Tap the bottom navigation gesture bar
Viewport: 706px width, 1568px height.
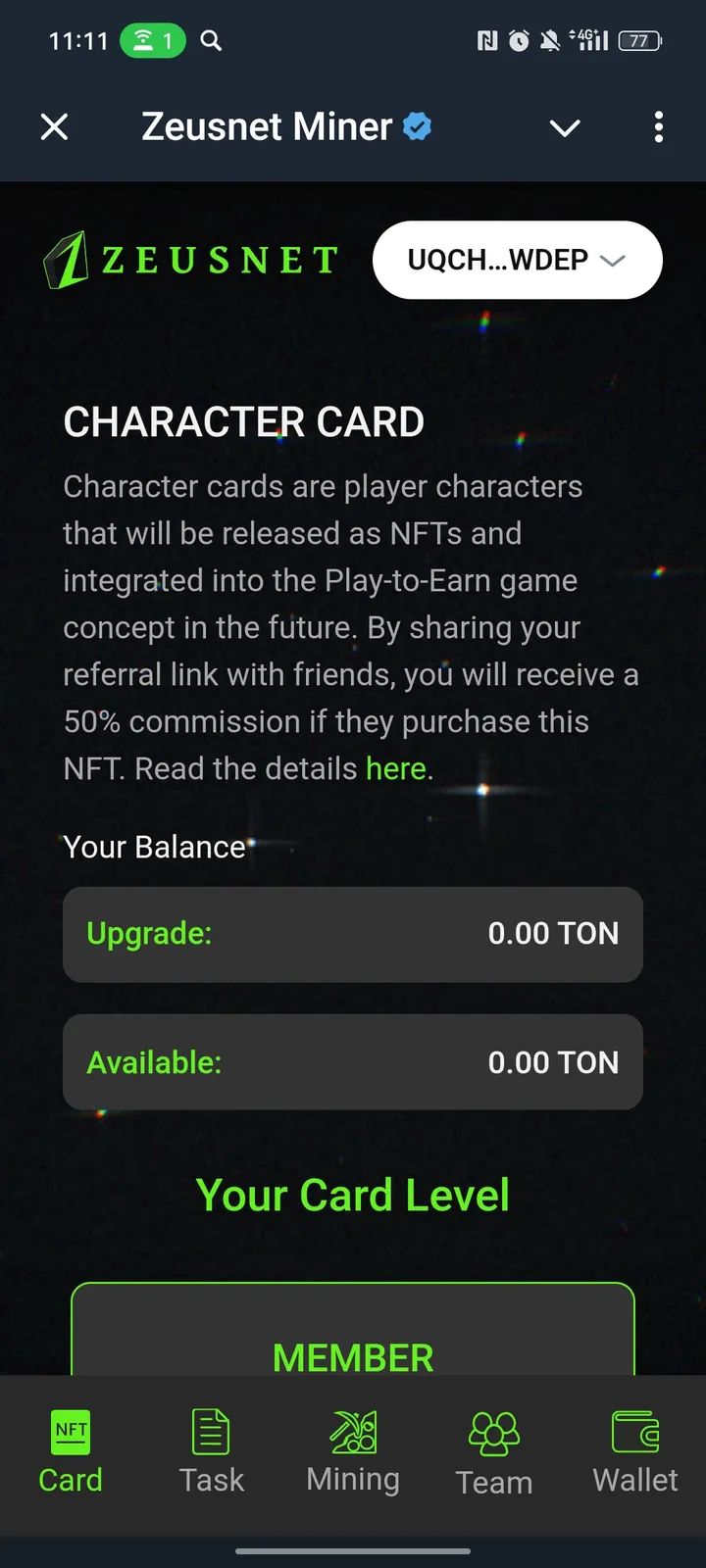click(x=352, y=1551)
